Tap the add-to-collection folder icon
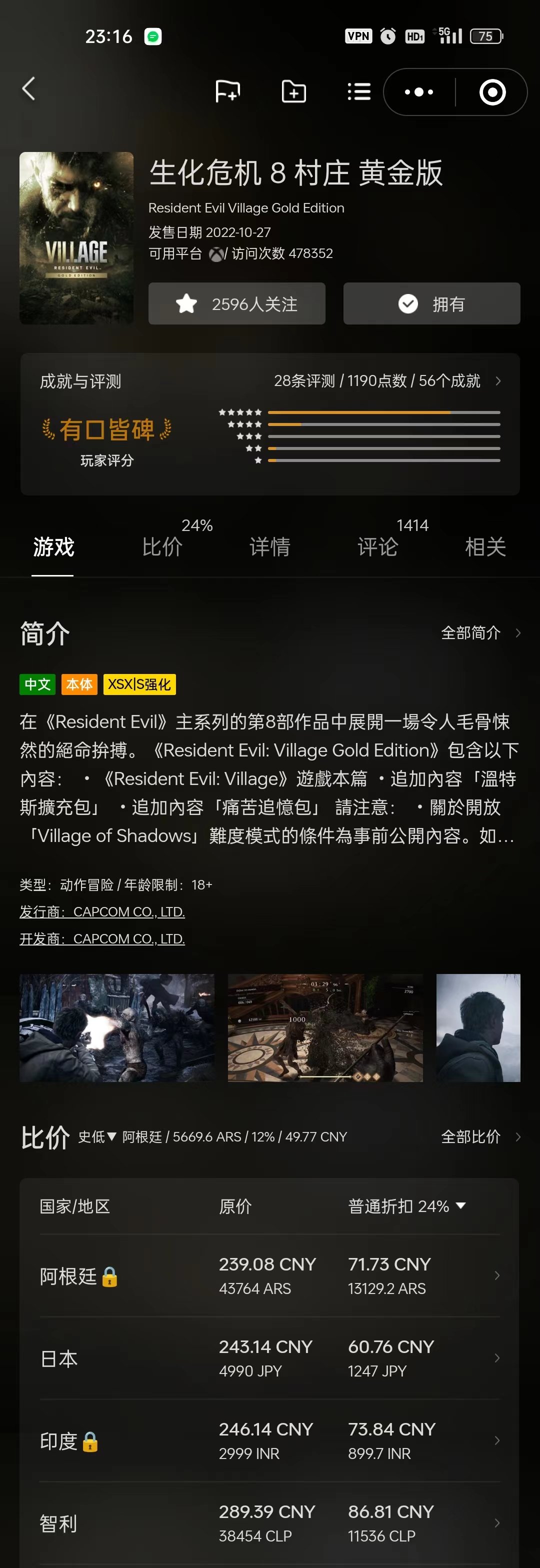Screen dimensions: 540x1568 (293, 92)
